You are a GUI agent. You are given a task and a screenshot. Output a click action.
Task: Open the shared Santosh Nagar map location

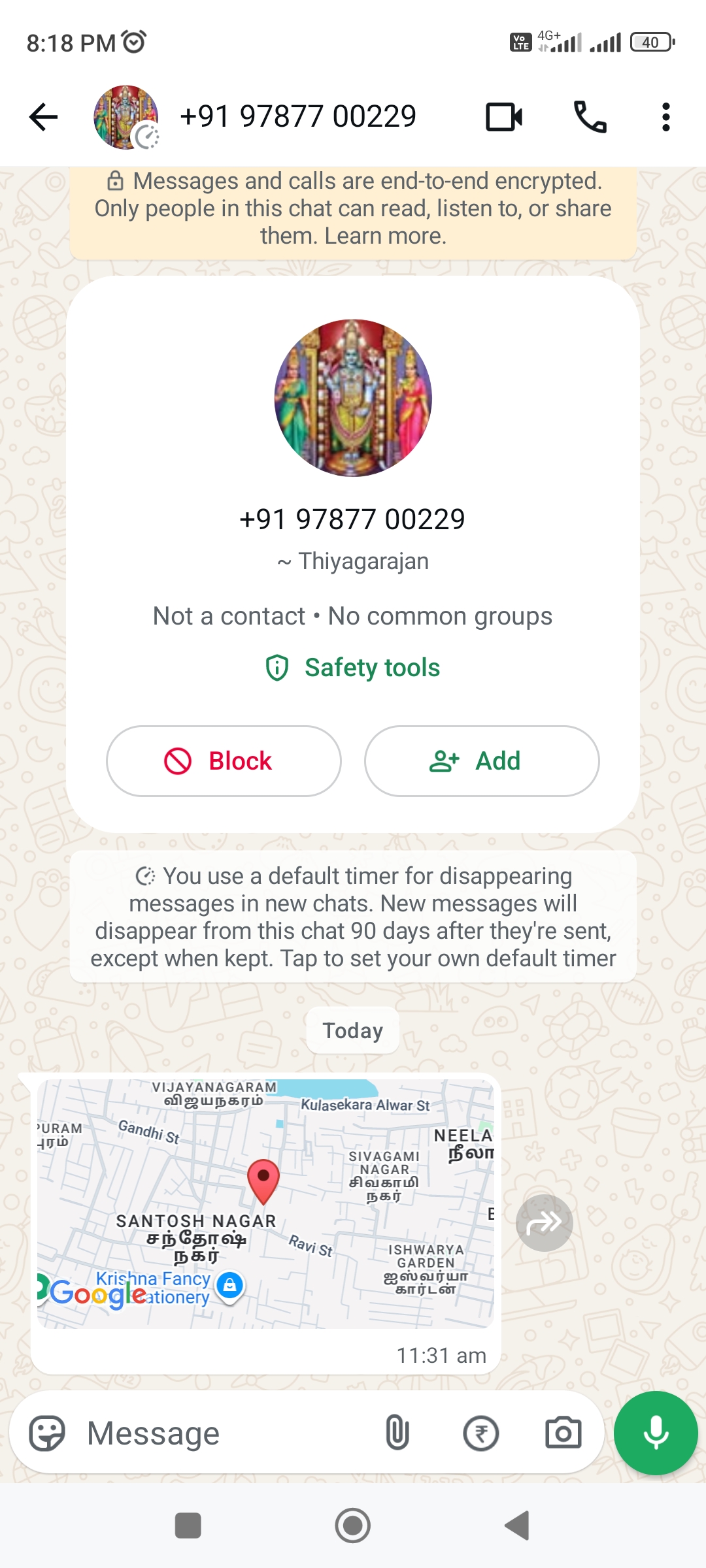265,1203
